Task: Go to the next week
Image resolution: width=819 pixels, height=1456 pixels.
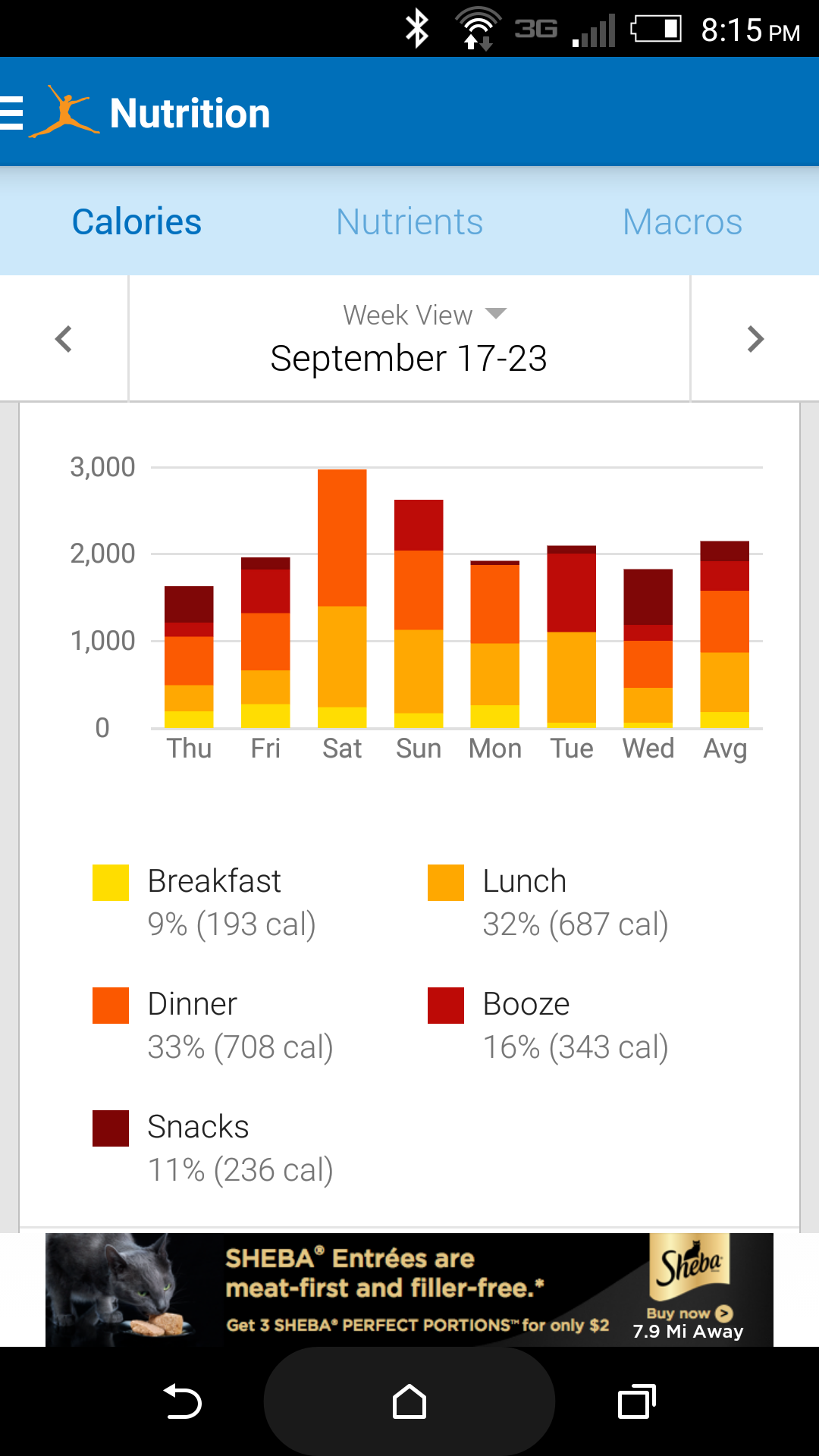Action: [x=755, y=339]
